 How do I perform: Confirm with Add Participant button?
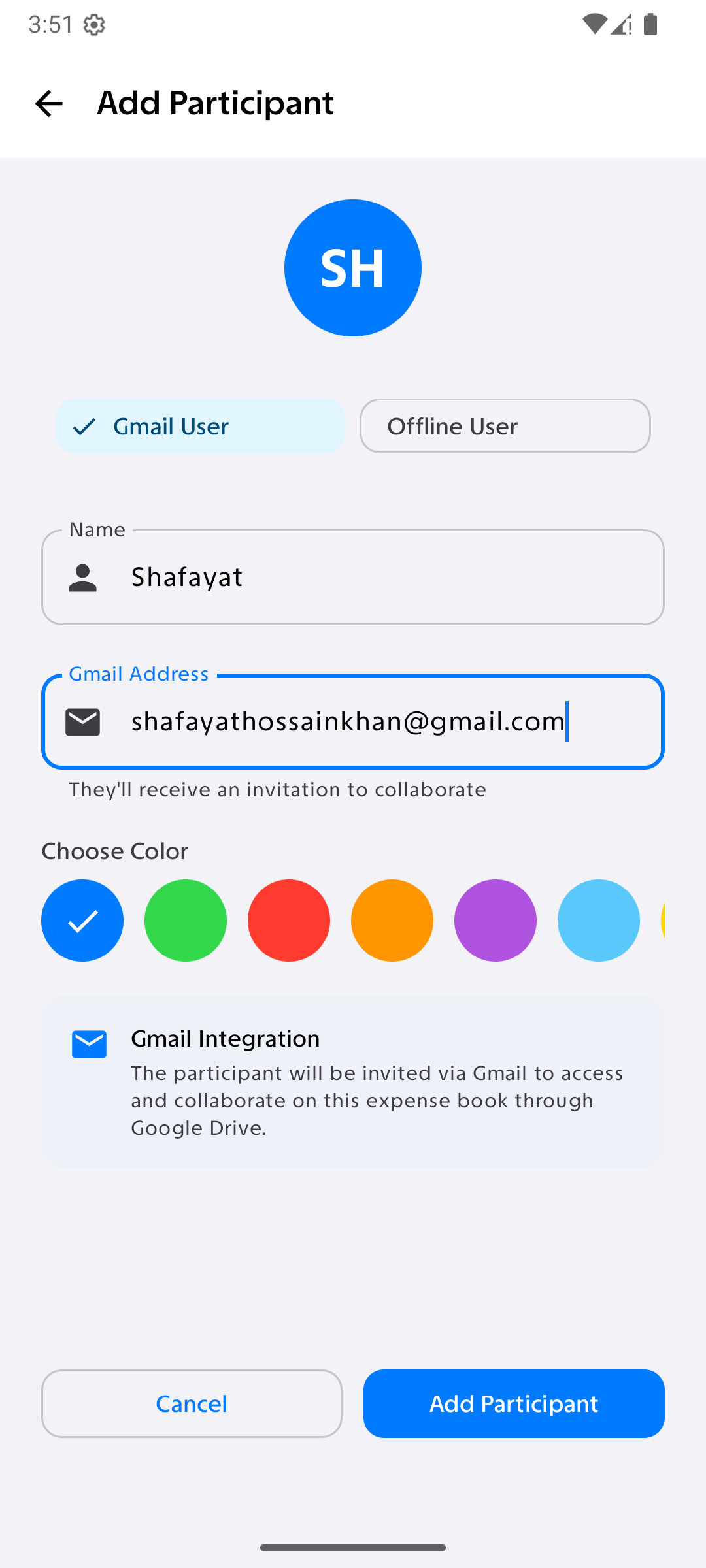(514, 1403)
